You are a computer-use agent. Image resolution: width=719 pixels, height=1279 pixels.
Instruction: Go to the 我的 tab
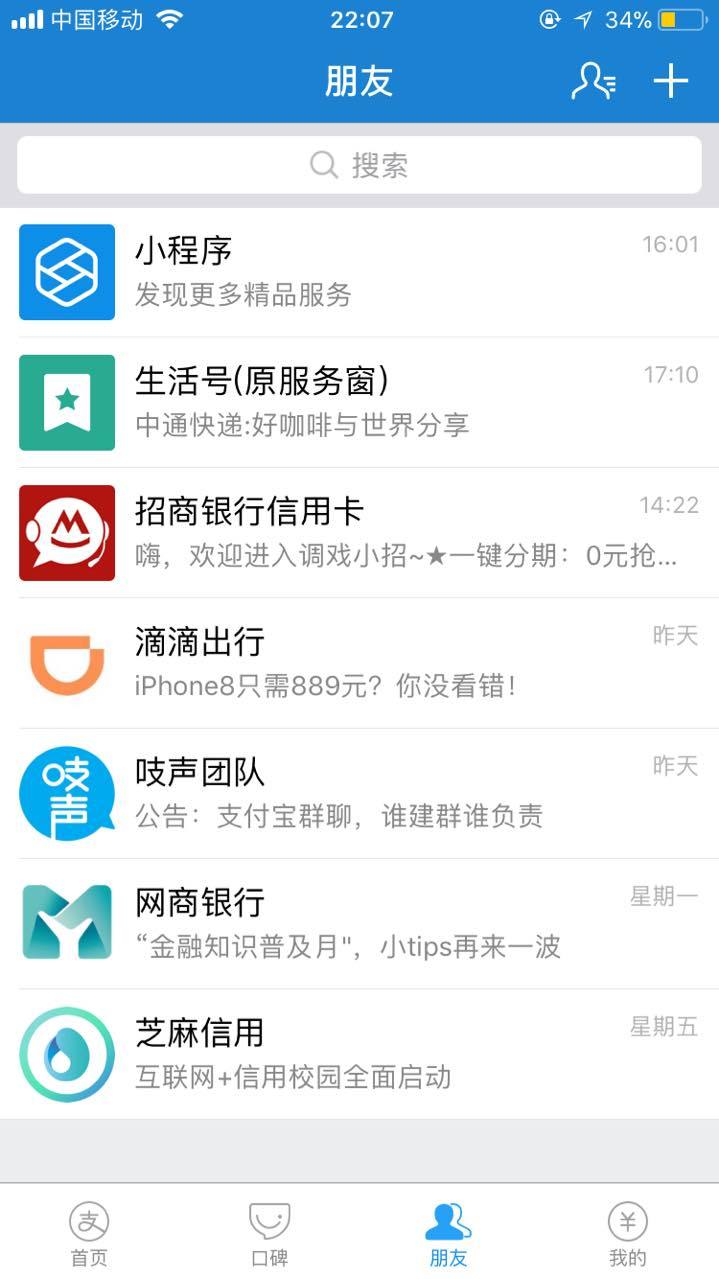tap(628, 1233)
